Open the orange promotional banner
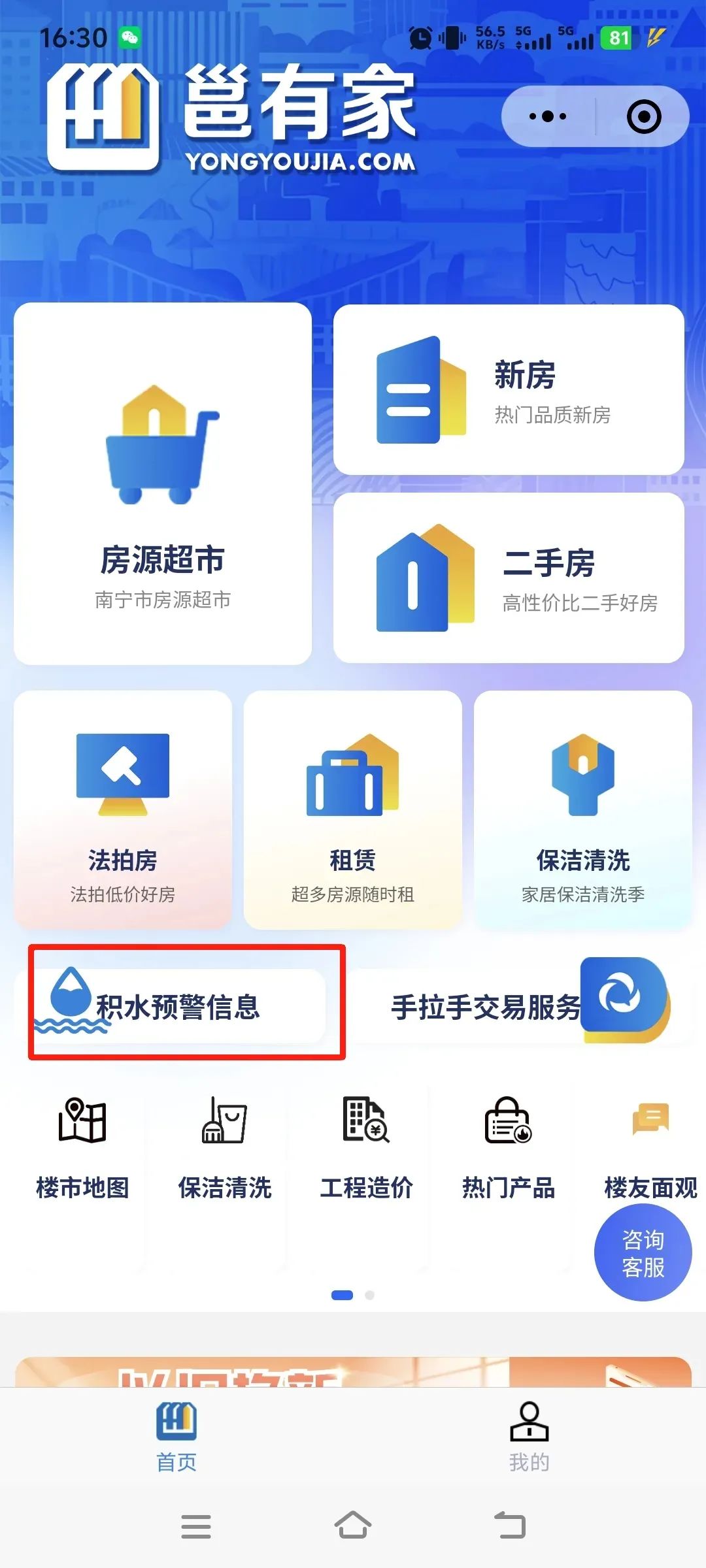This screenshot has height=1568, width=706. pos(353,1372)
